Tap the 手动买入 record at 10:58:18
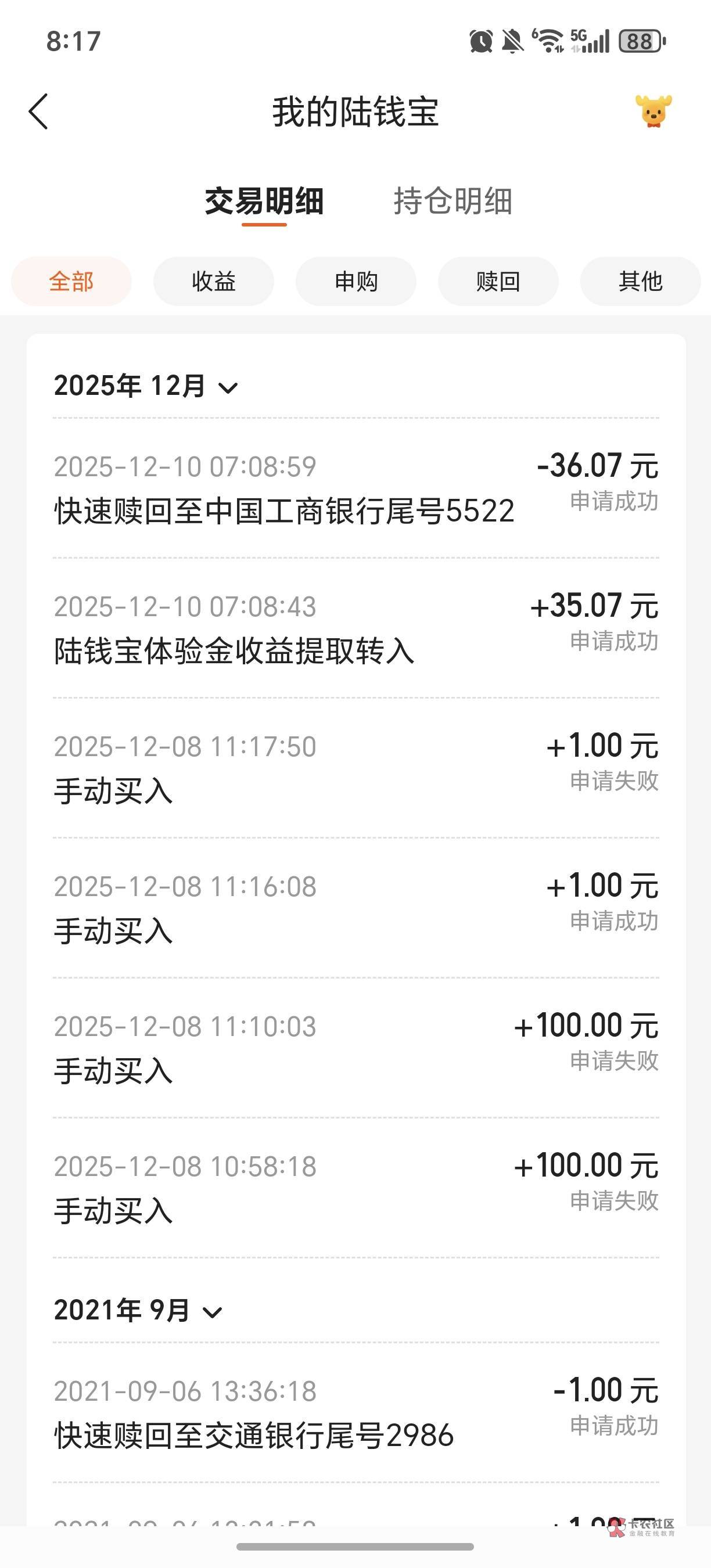 point(355,1188)
